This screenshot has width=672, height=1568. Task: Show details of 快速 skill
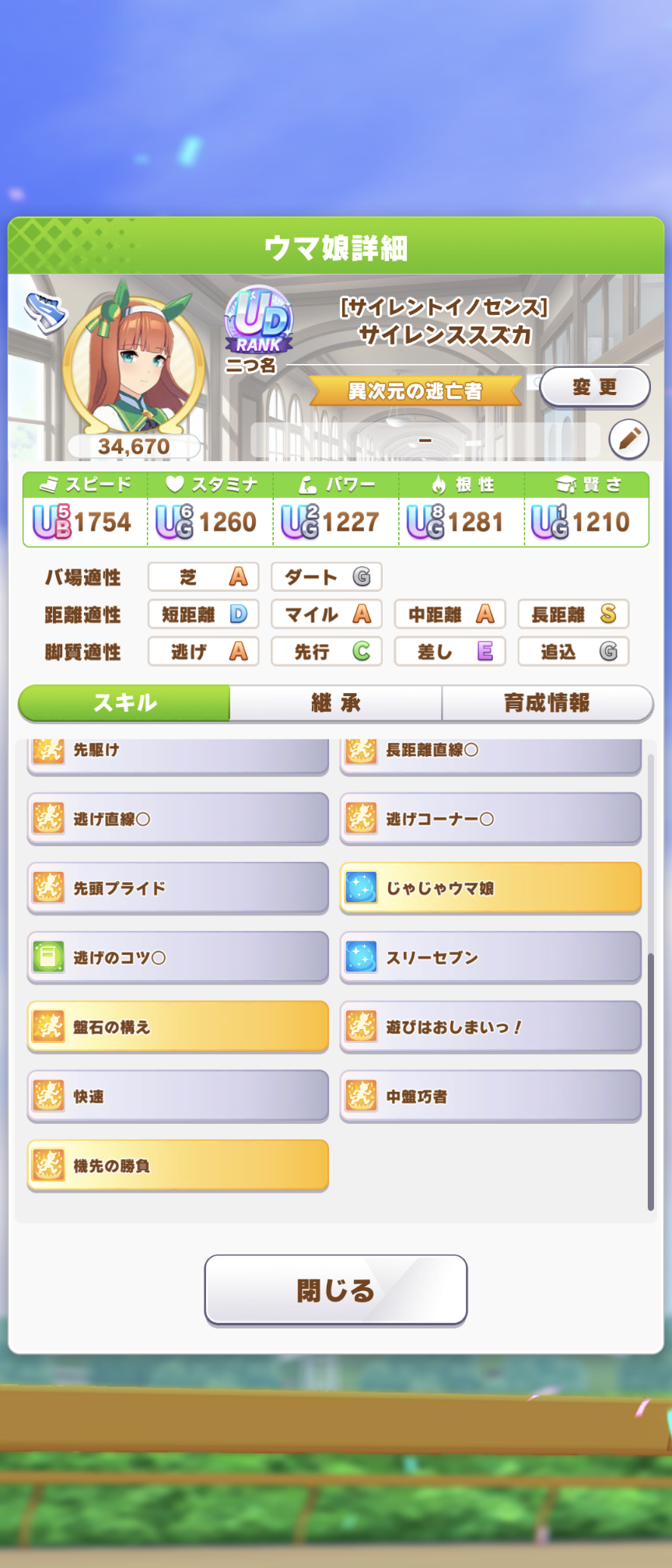pyautogui.click(x=178, y=1096)
